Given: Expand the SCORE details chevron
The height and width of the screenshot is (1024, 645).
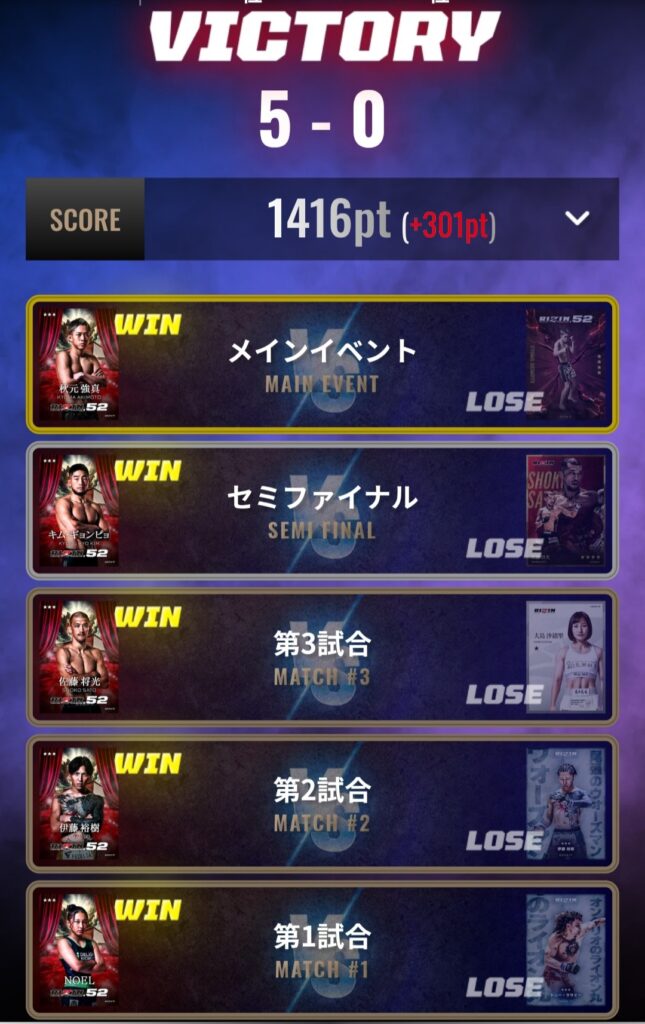Looking at the screenshot, I should pyautogui.click(x=577, y=219).
